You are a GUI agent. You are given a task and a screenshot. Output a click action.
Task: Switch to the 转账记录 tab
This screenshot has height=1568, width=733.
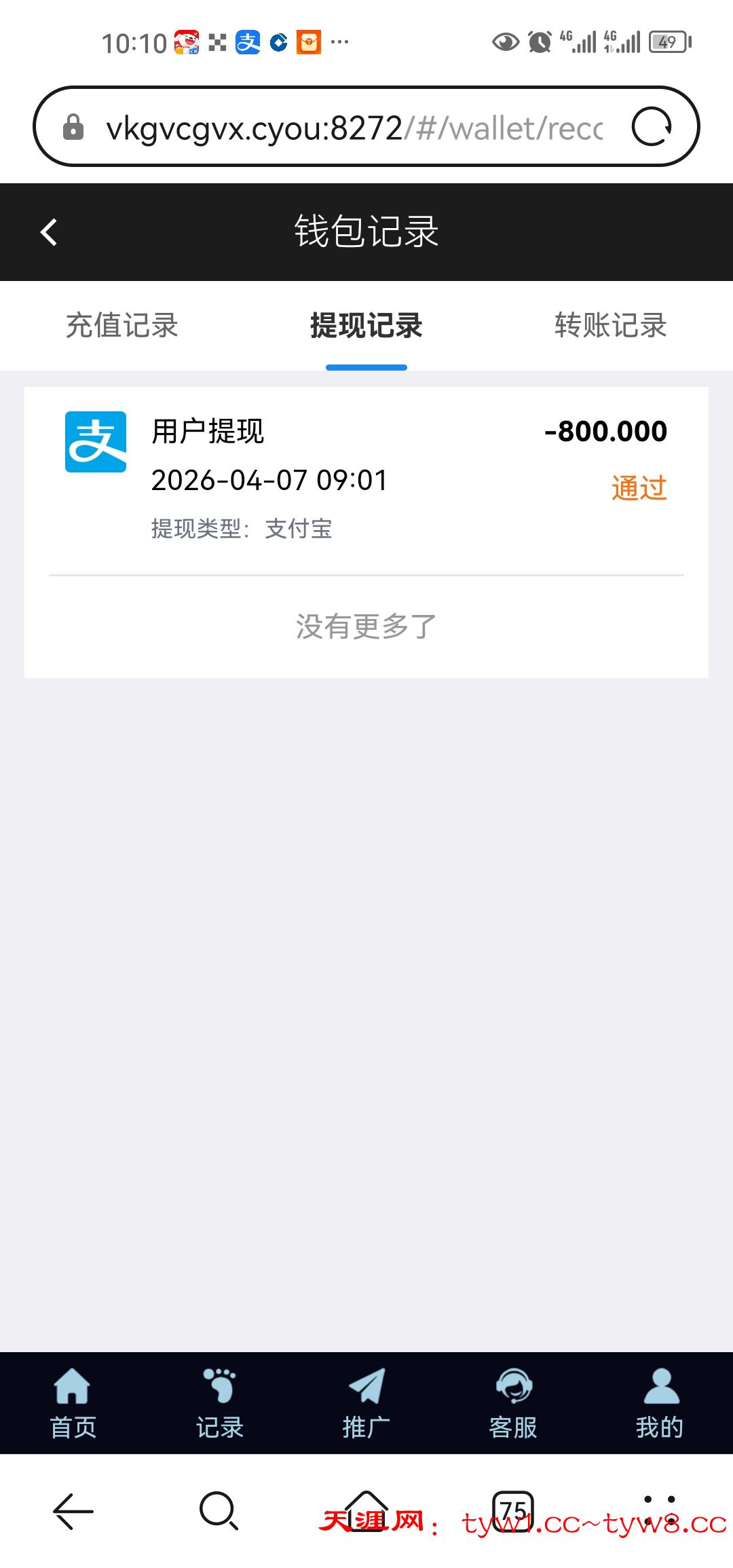pos(610,326)
